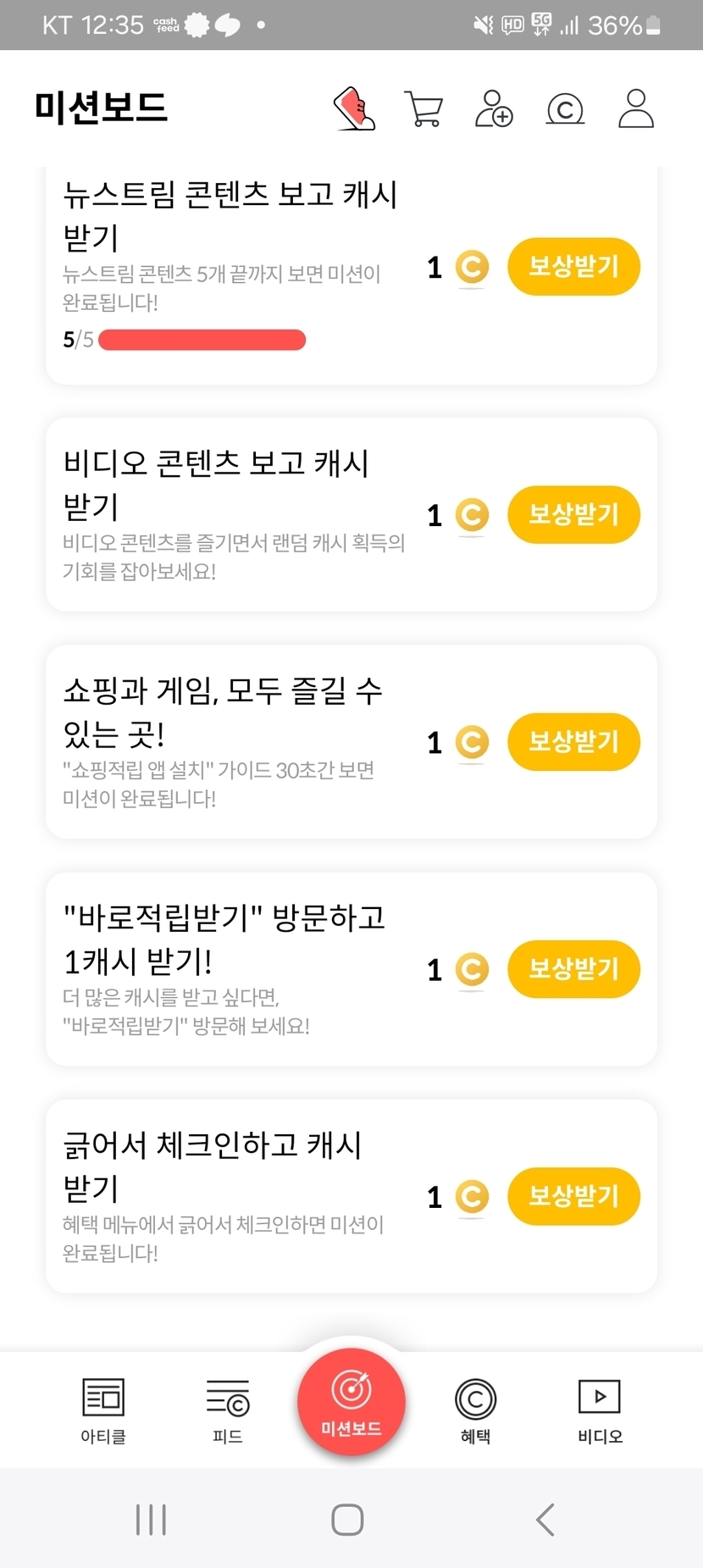Open the profile icon
703x1568 pixels.
point(636,108)
